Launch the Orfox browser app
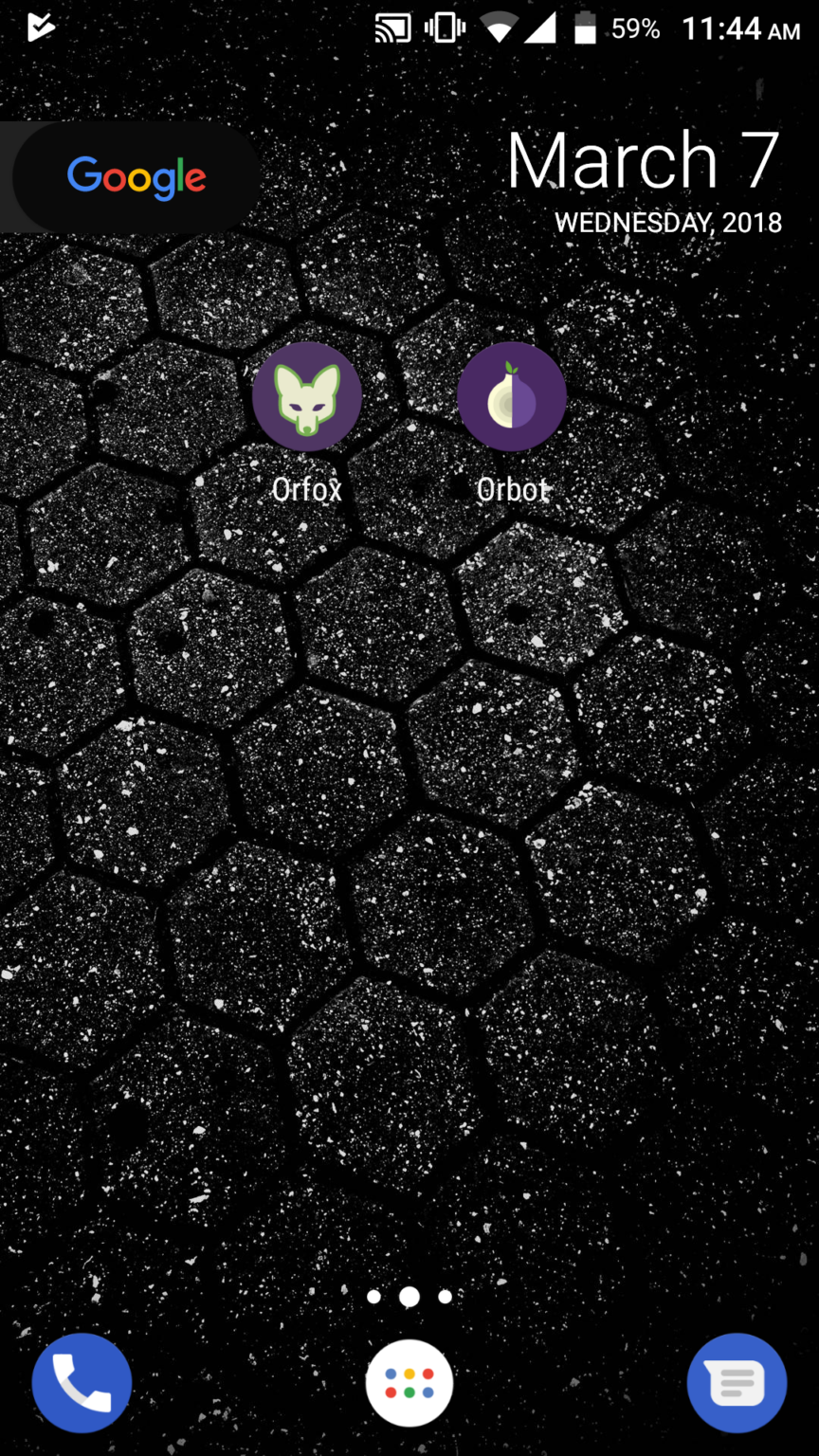This screenshot has height=1456, width=819. 306,397
